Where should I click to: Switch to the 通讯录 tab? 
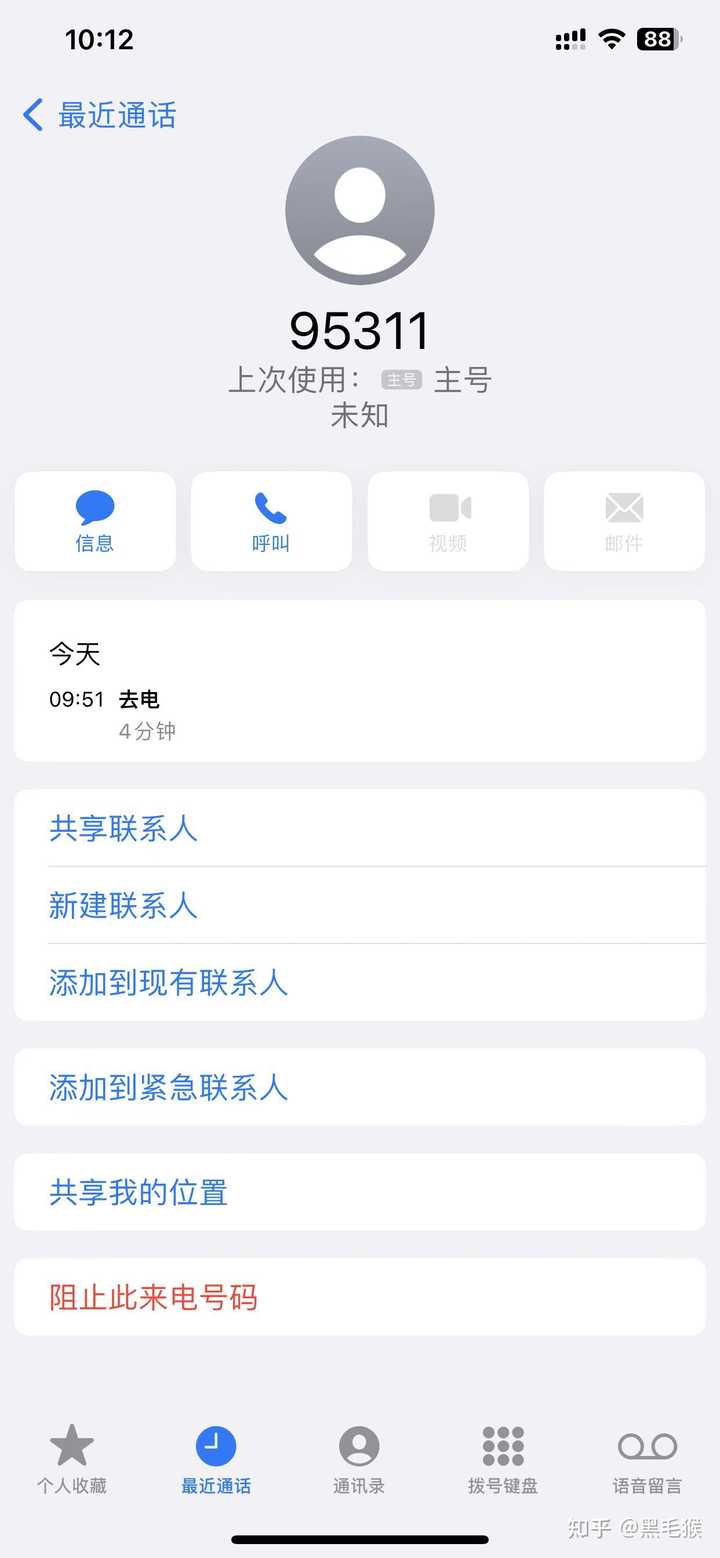coord(359,1460)
